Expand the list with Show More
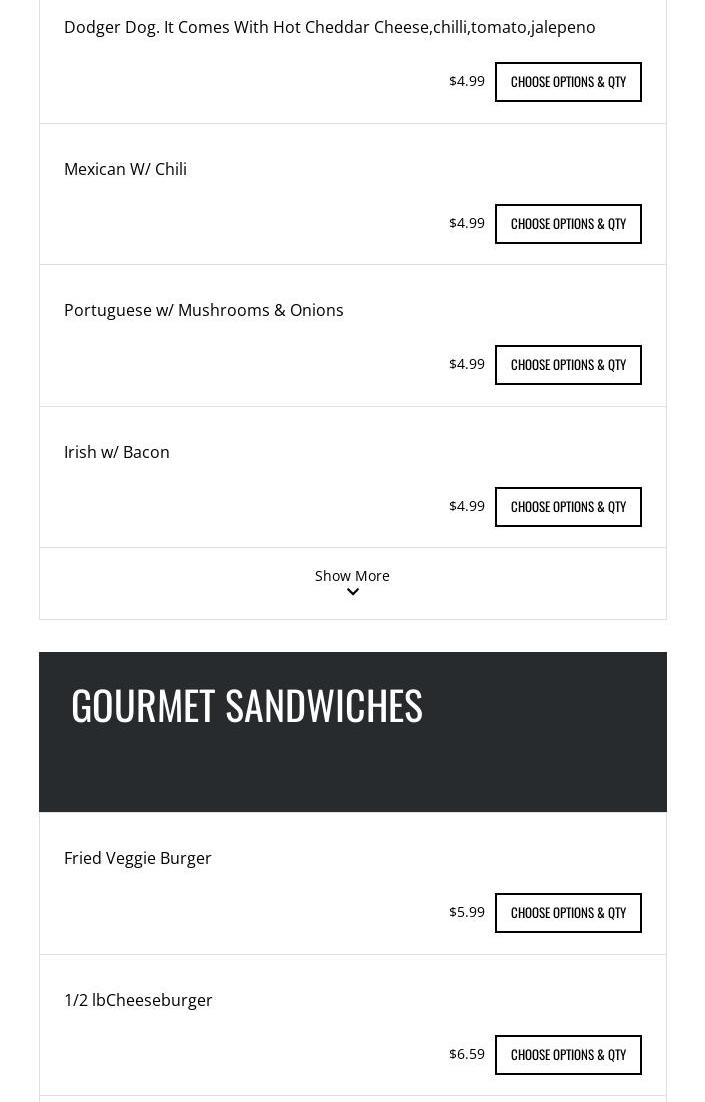 (x=352, y=582)
